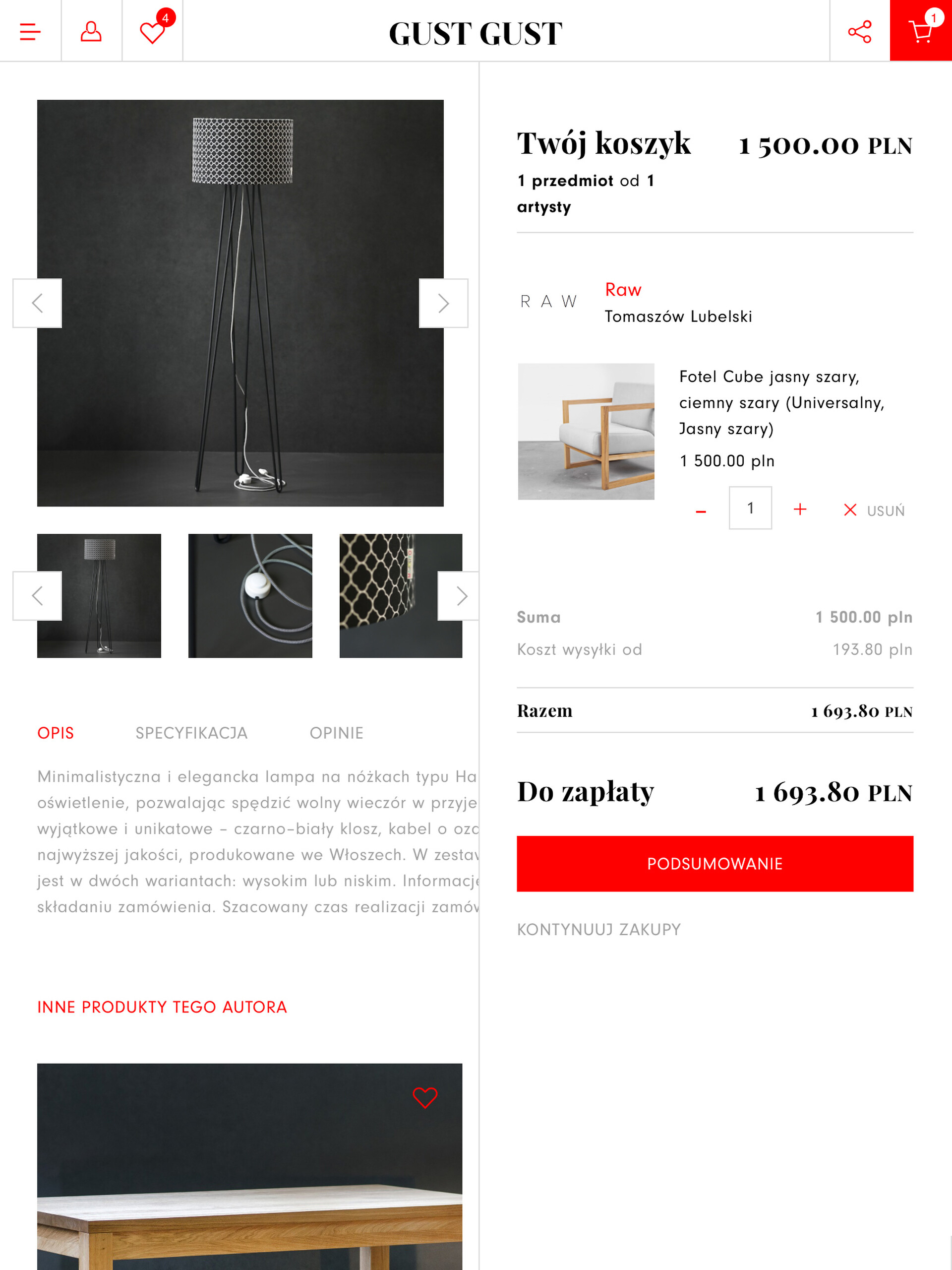The image size is (952, 1270).
Task: Switch to the Specyfikacja tab
Action: tap(191, 733)
